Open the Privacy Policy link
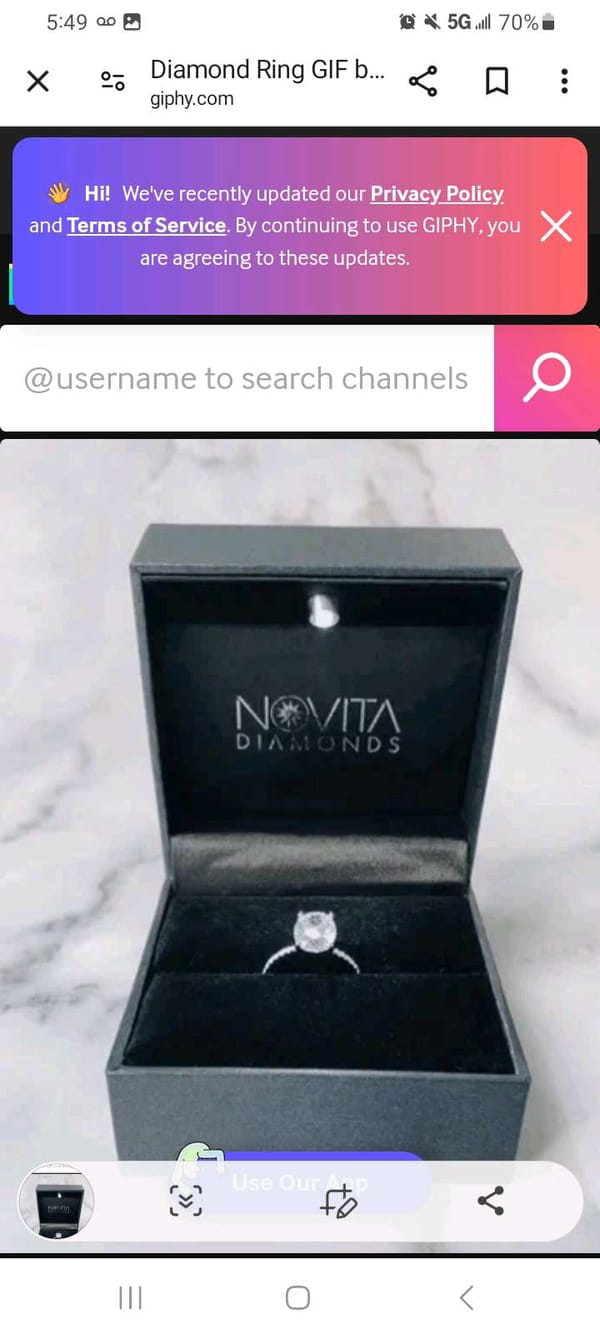600x1333 pixels. (x=437, y=194)
